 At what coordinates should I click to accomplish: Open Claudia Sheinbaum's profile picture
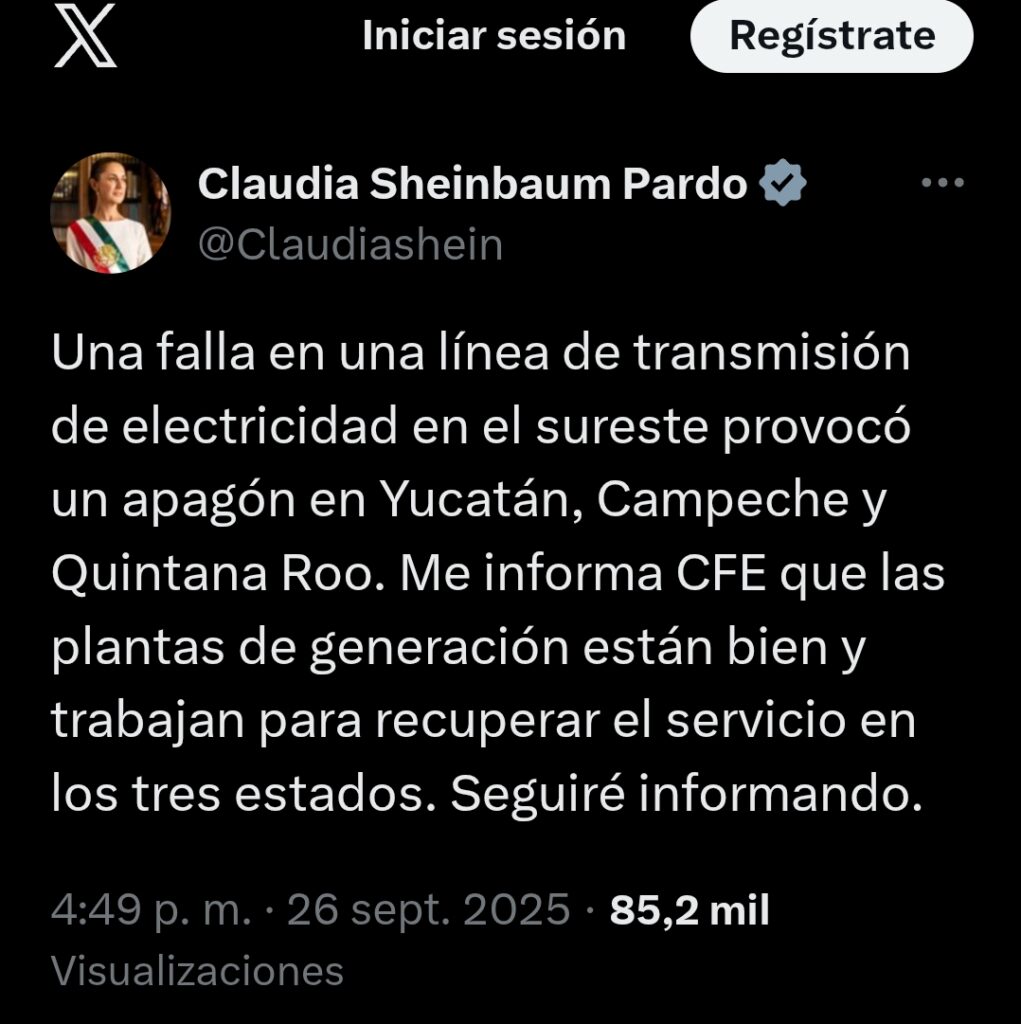(110, 213)
